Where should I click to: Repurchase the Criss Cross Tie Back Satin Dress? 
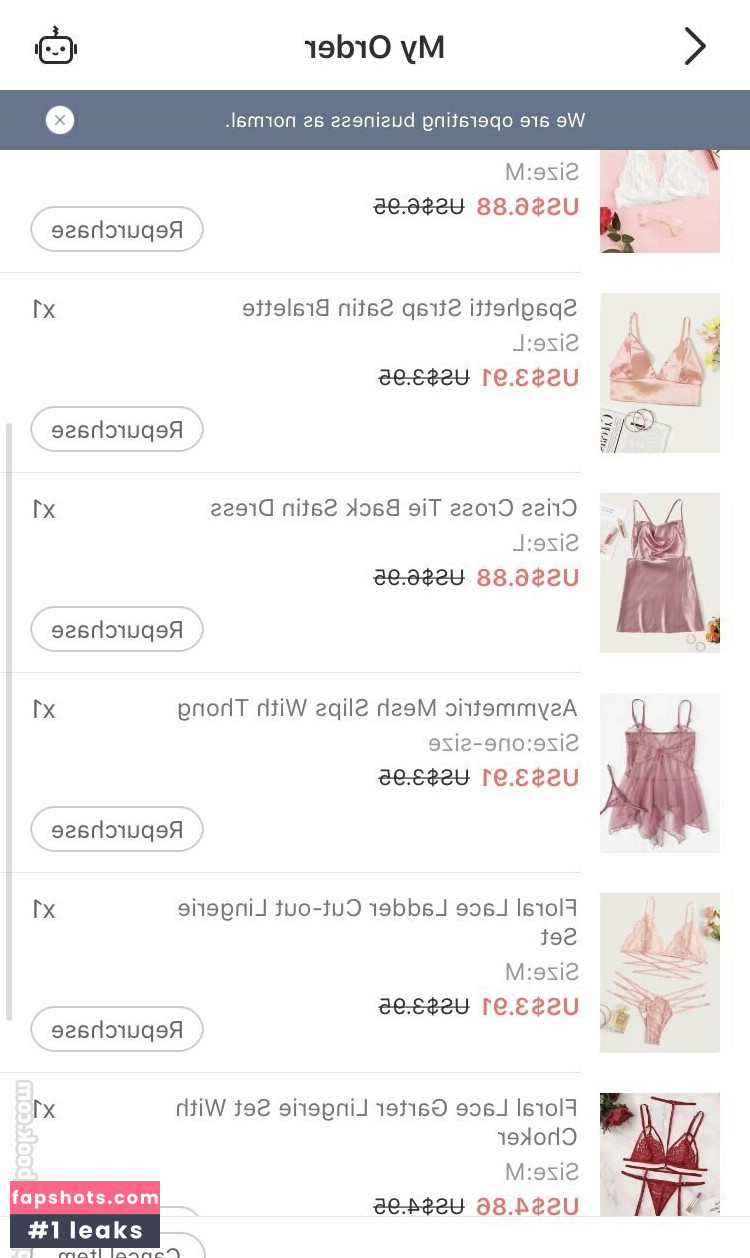(117, 630)
